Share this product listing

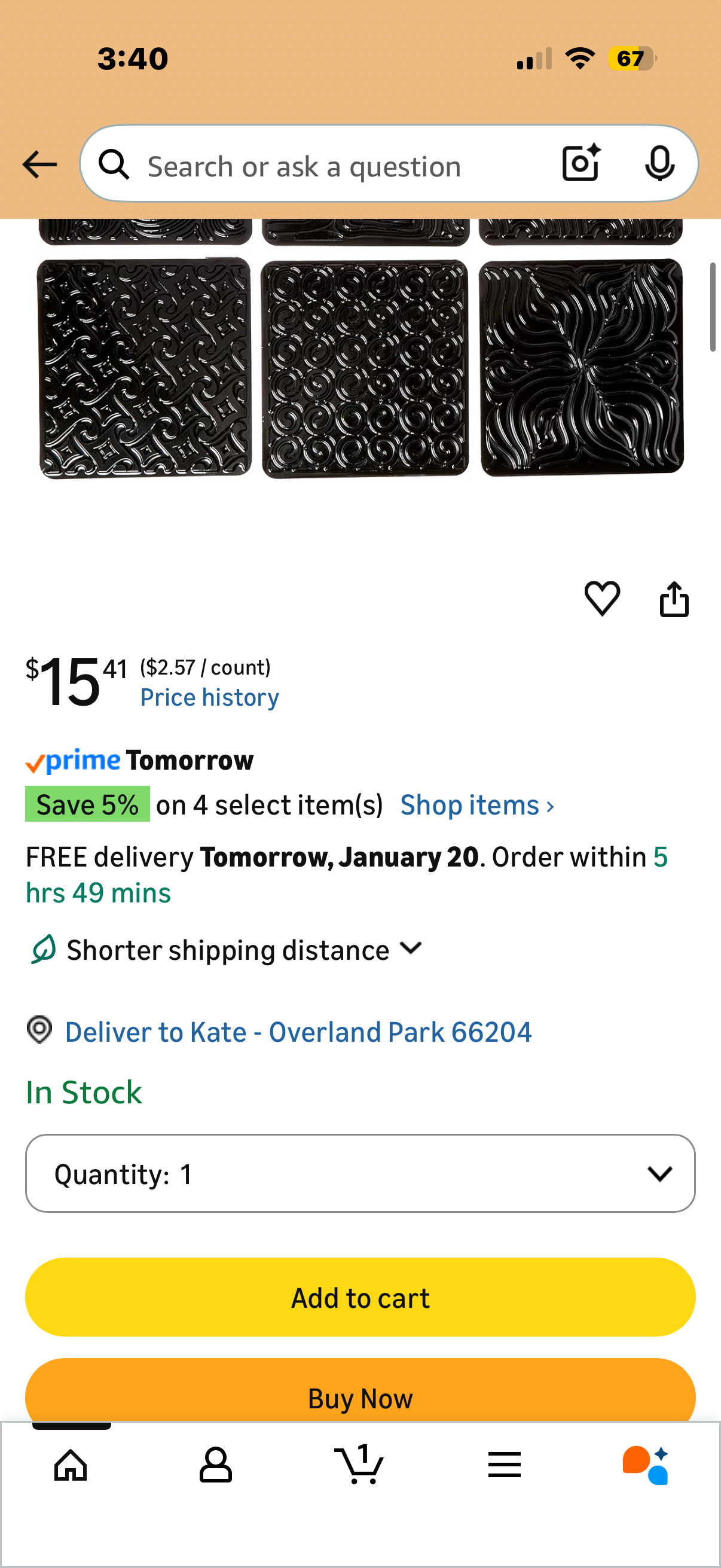(674, 600)
